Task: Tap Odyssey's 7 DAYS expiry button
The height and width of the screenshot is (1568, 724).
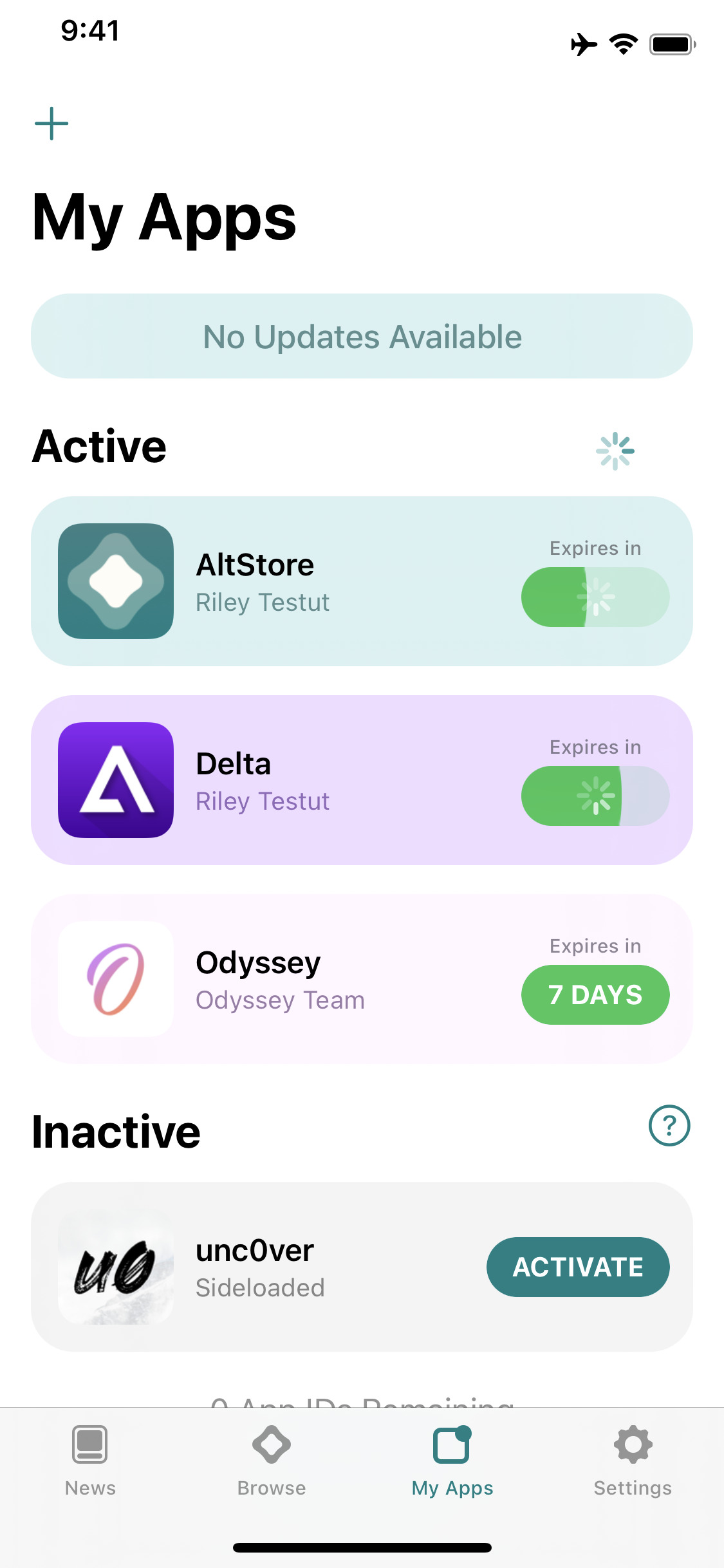Action: pyautogui.click(x=595, y=994)
